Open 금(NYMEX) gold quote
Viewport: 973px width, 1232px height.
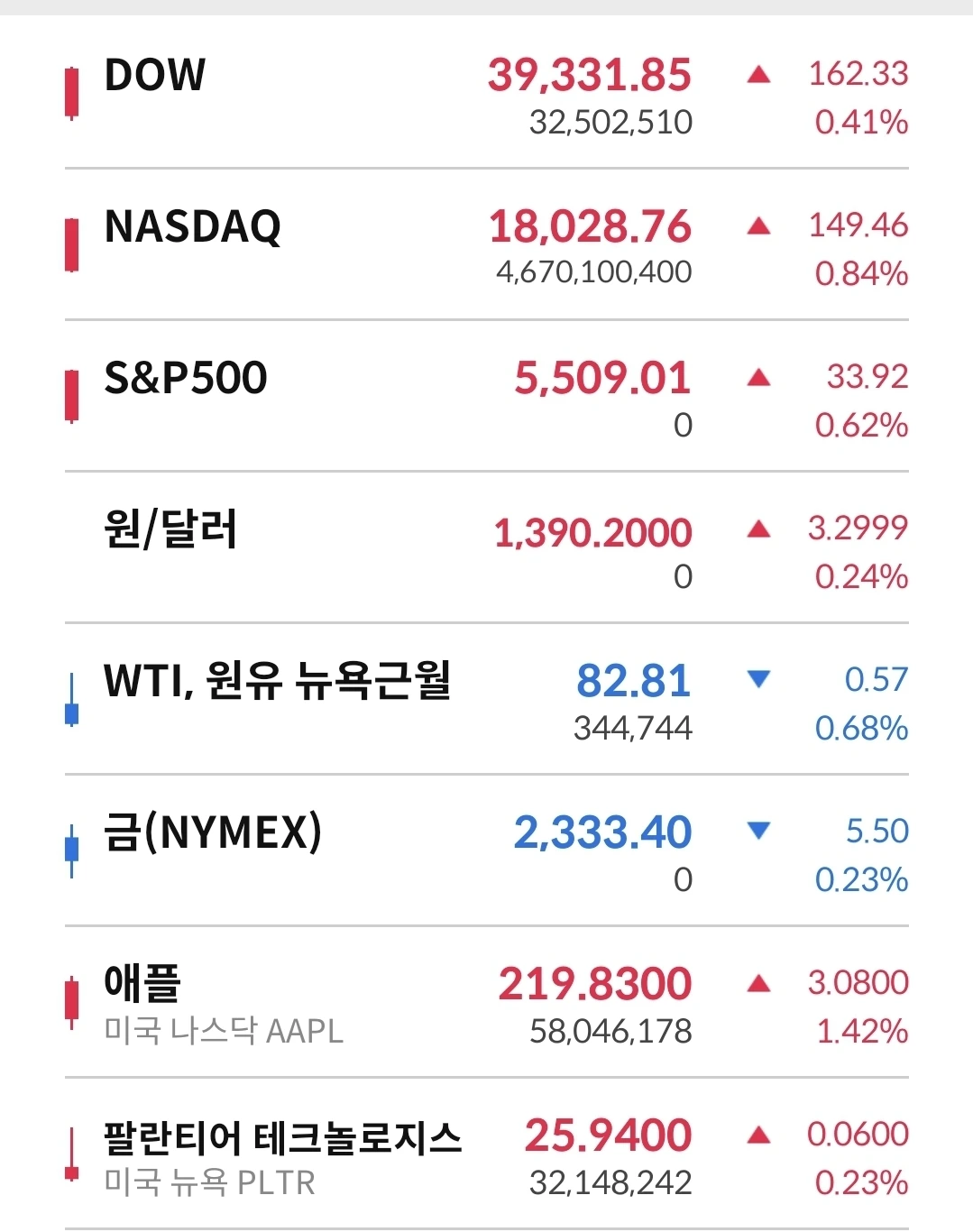213,832
